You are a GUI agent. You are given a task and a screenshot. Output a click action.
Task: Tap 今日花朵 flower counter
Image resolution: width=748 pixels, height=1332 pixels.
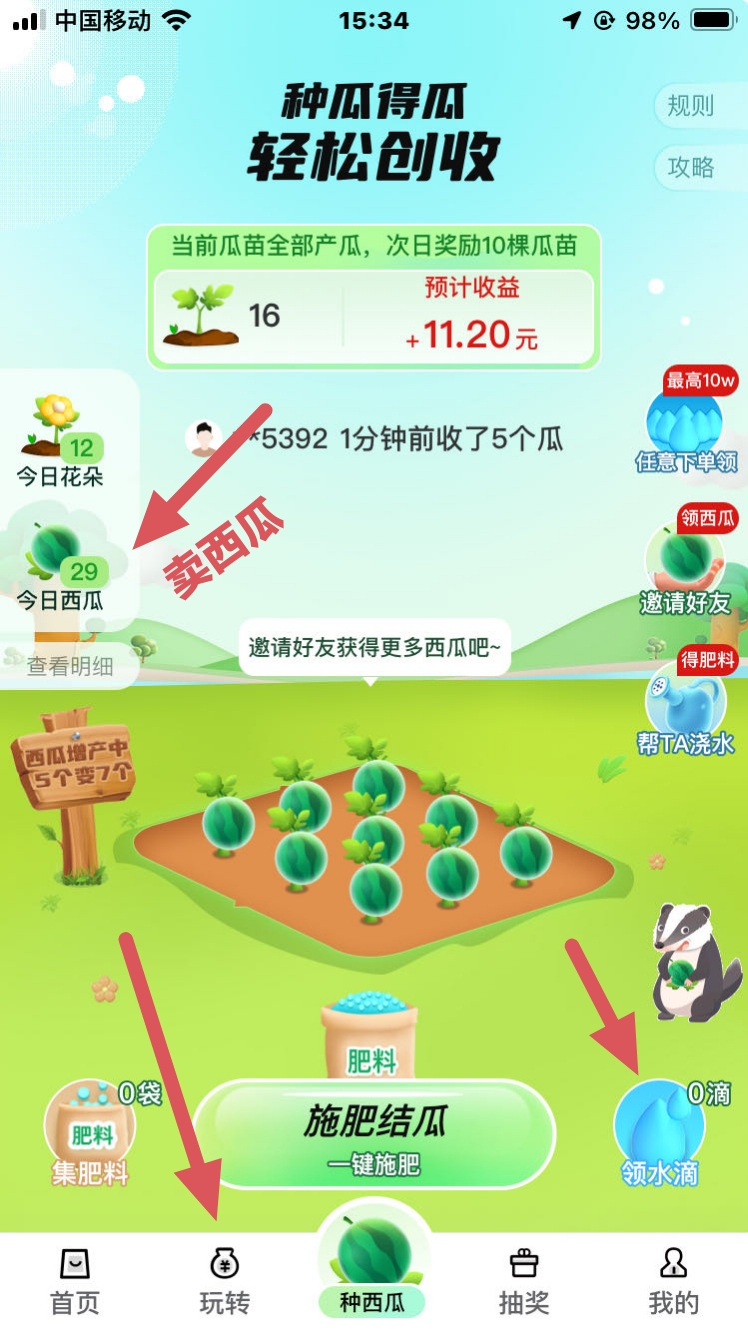coord(61,441)
